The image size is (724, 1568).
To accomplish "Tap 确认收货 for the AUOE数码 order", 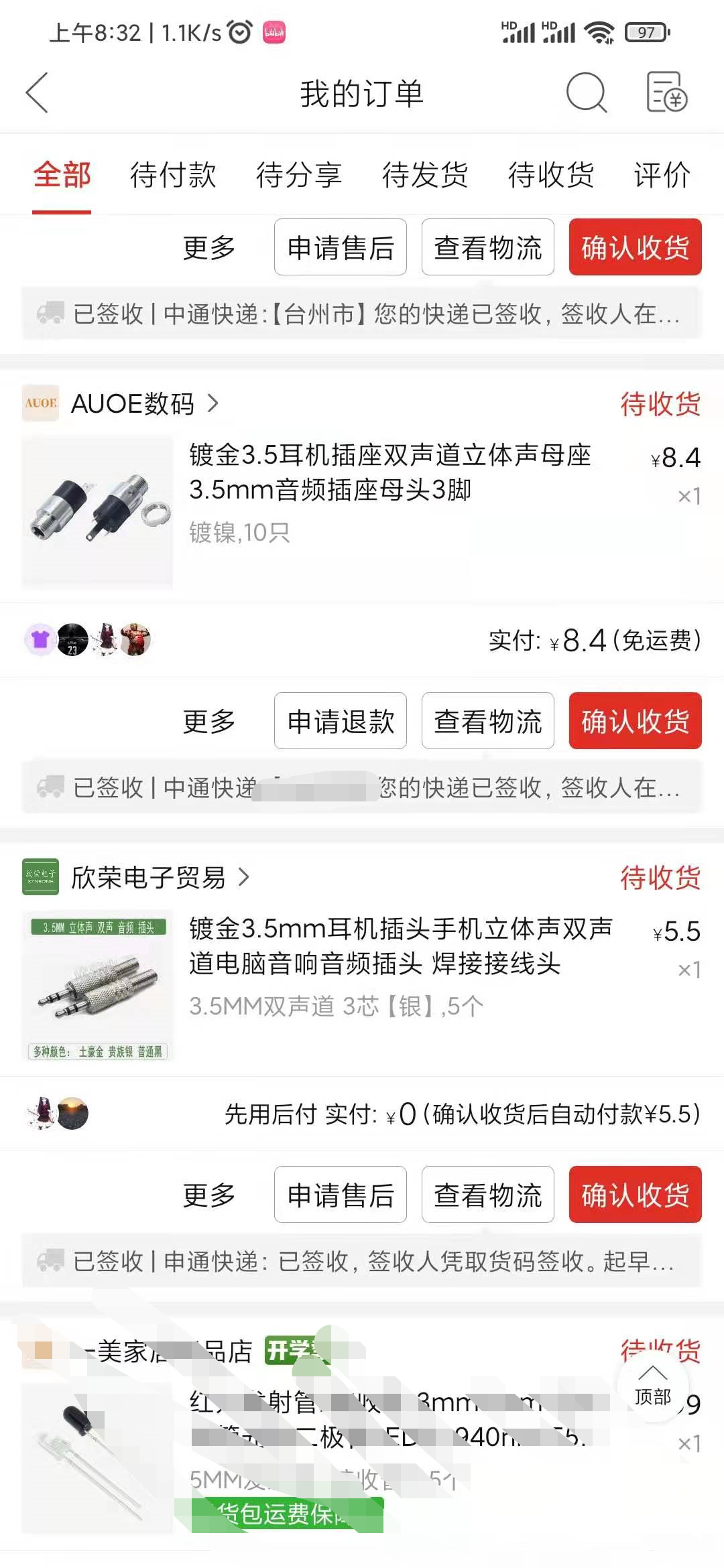I will point(635,721).
